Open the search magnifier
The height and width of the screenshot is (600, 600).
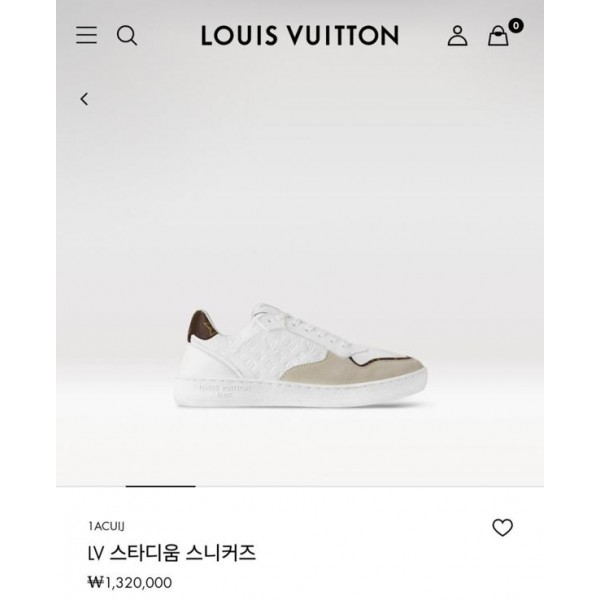point(127,36)
